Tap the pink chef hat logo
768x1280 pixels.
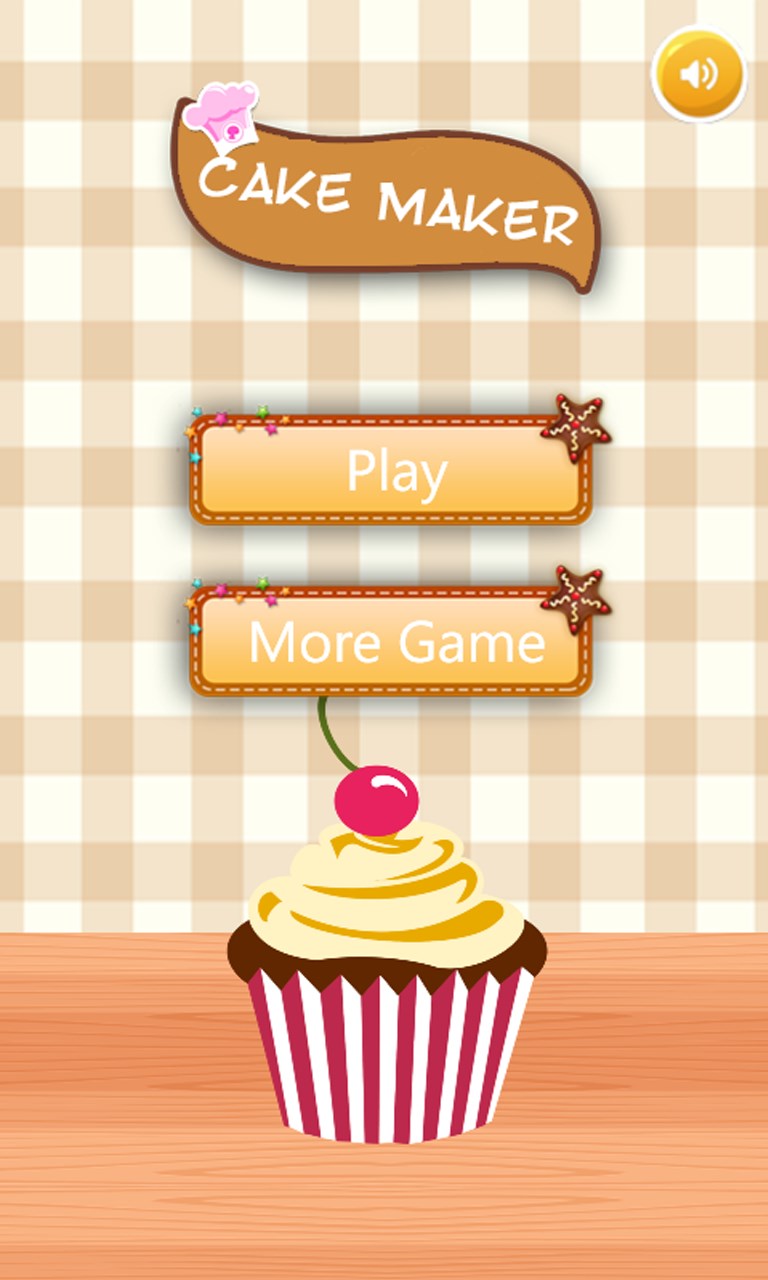(222, 113)
